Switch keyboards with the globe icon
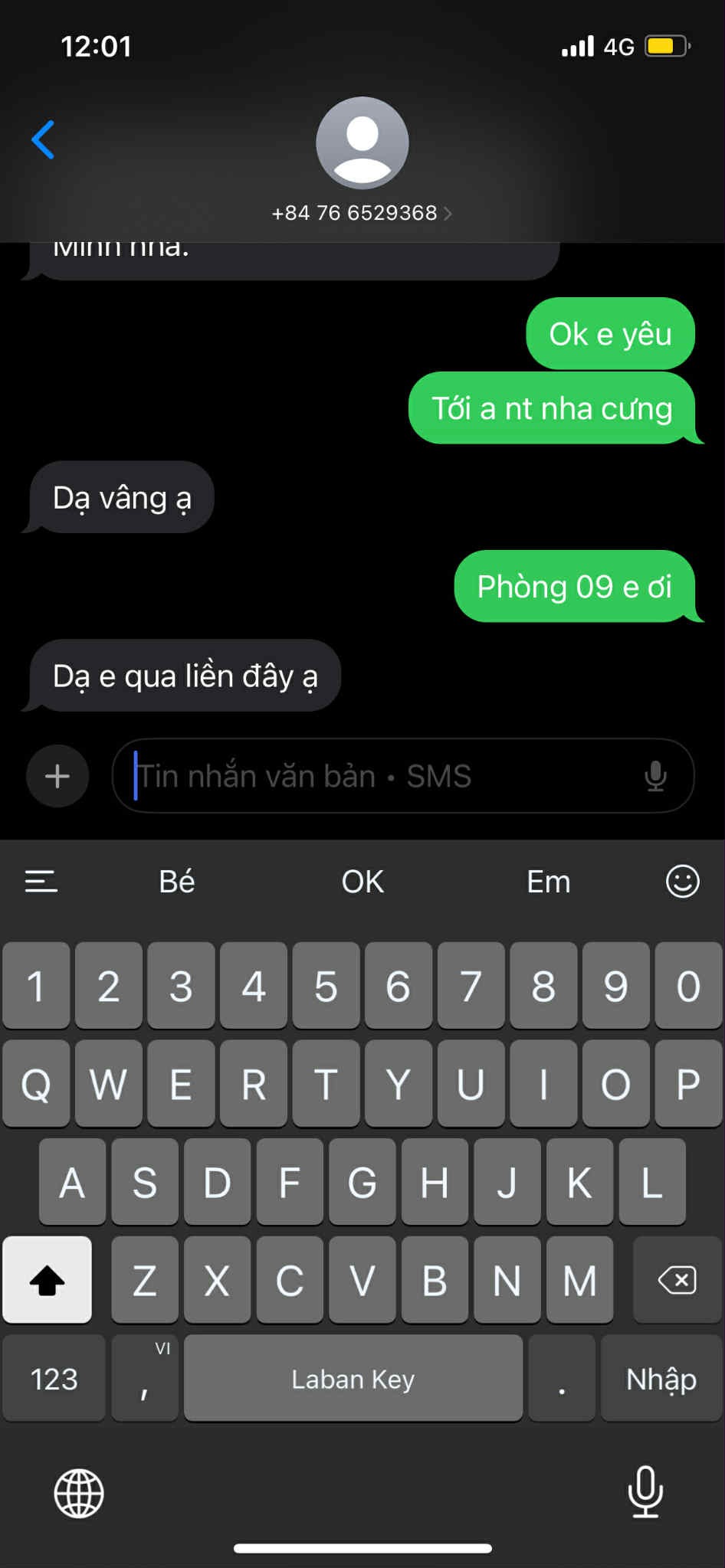725x1568 pixels. click(x=79, y=1493)
